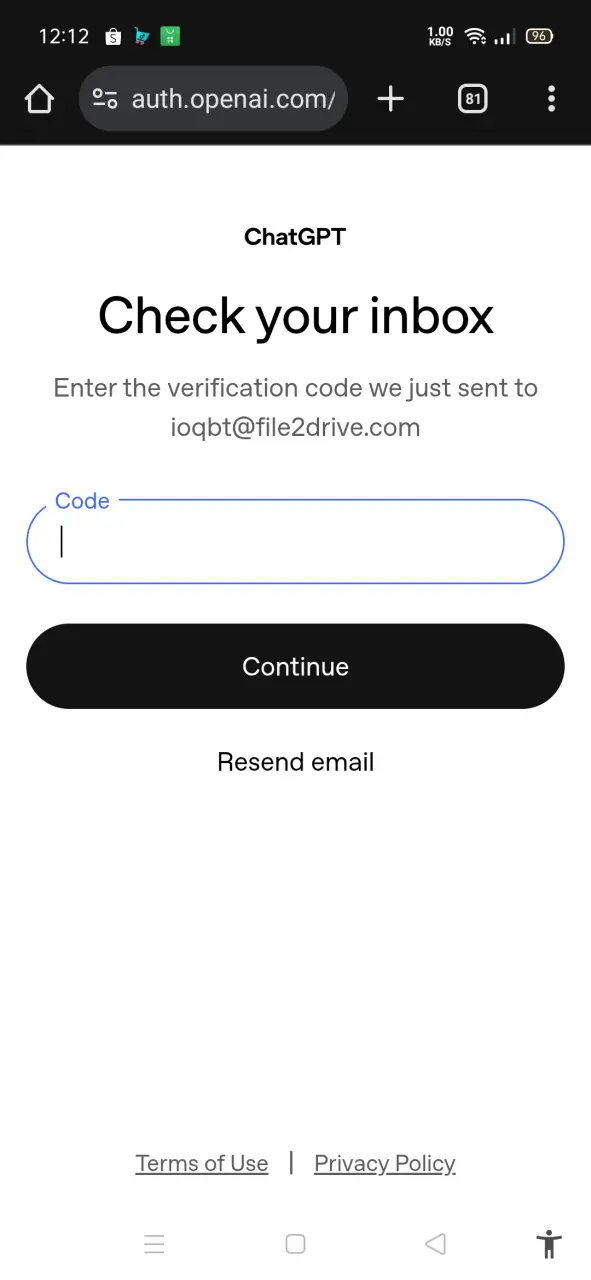Viewport: 591px width, 1280px height.
Task: Tap the Continue button
Action: [295, 666]
